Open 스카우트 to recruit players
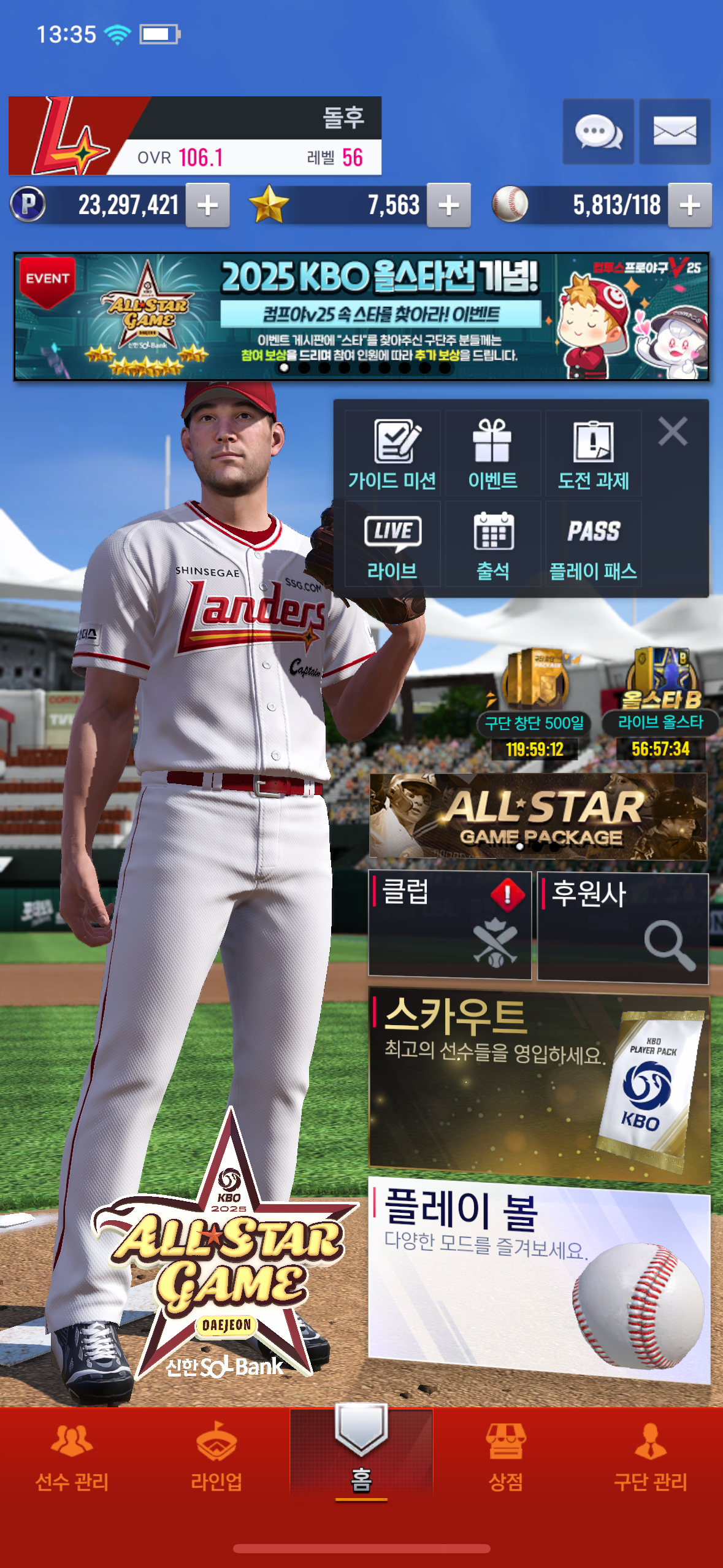The height and width of the screenshot is (1568, 723). tap(539, 1084)
